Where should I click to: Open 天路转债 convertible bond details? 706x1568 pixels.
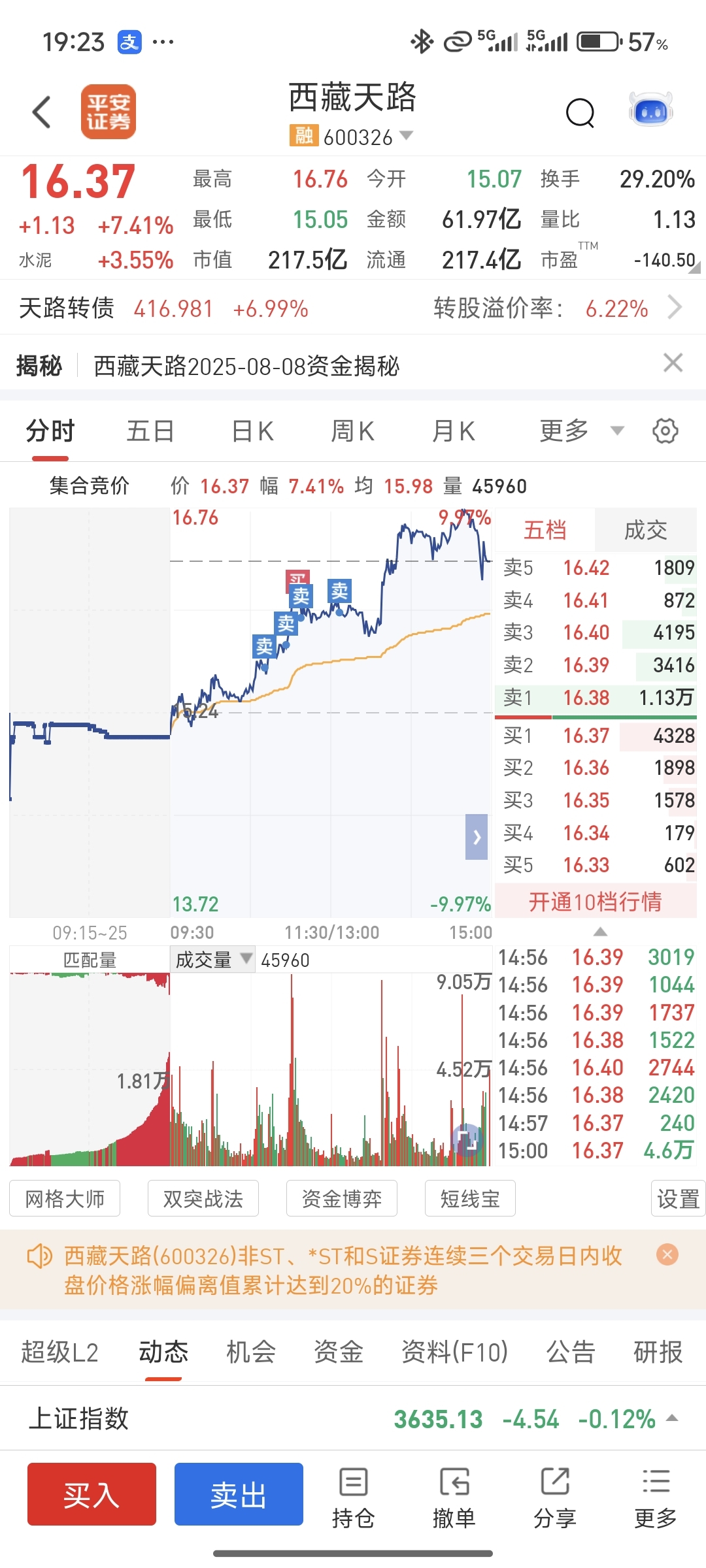(353, 308)
